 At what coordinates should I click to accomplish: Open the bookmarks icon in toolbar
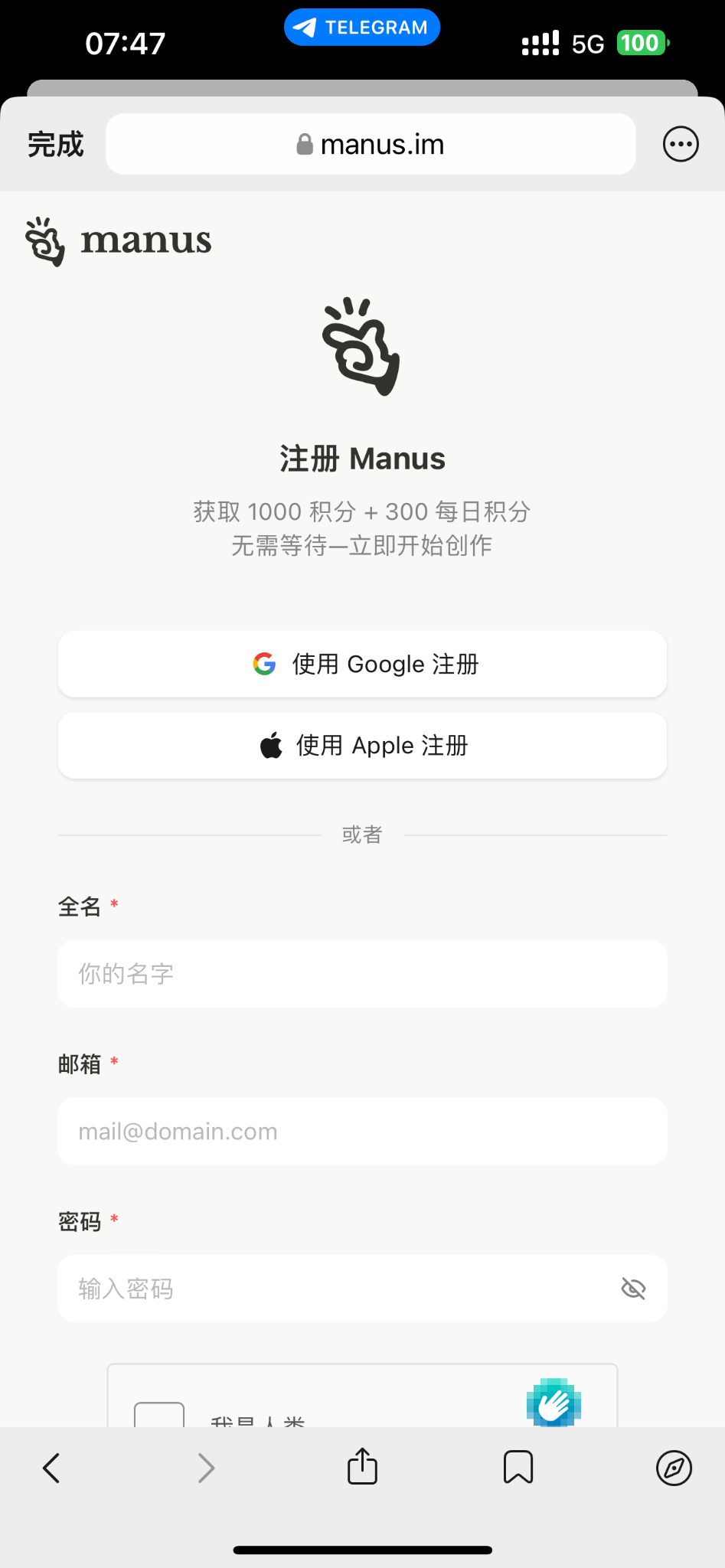click(x=518, y=1468)
